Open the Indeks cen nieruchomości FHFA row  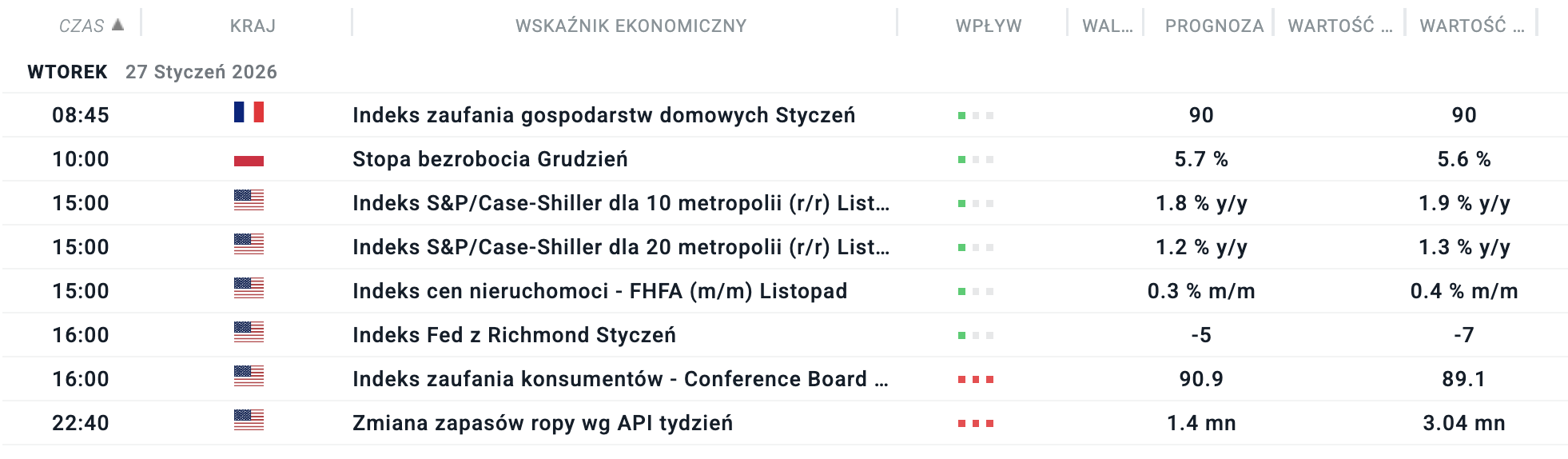click(599, 291)
